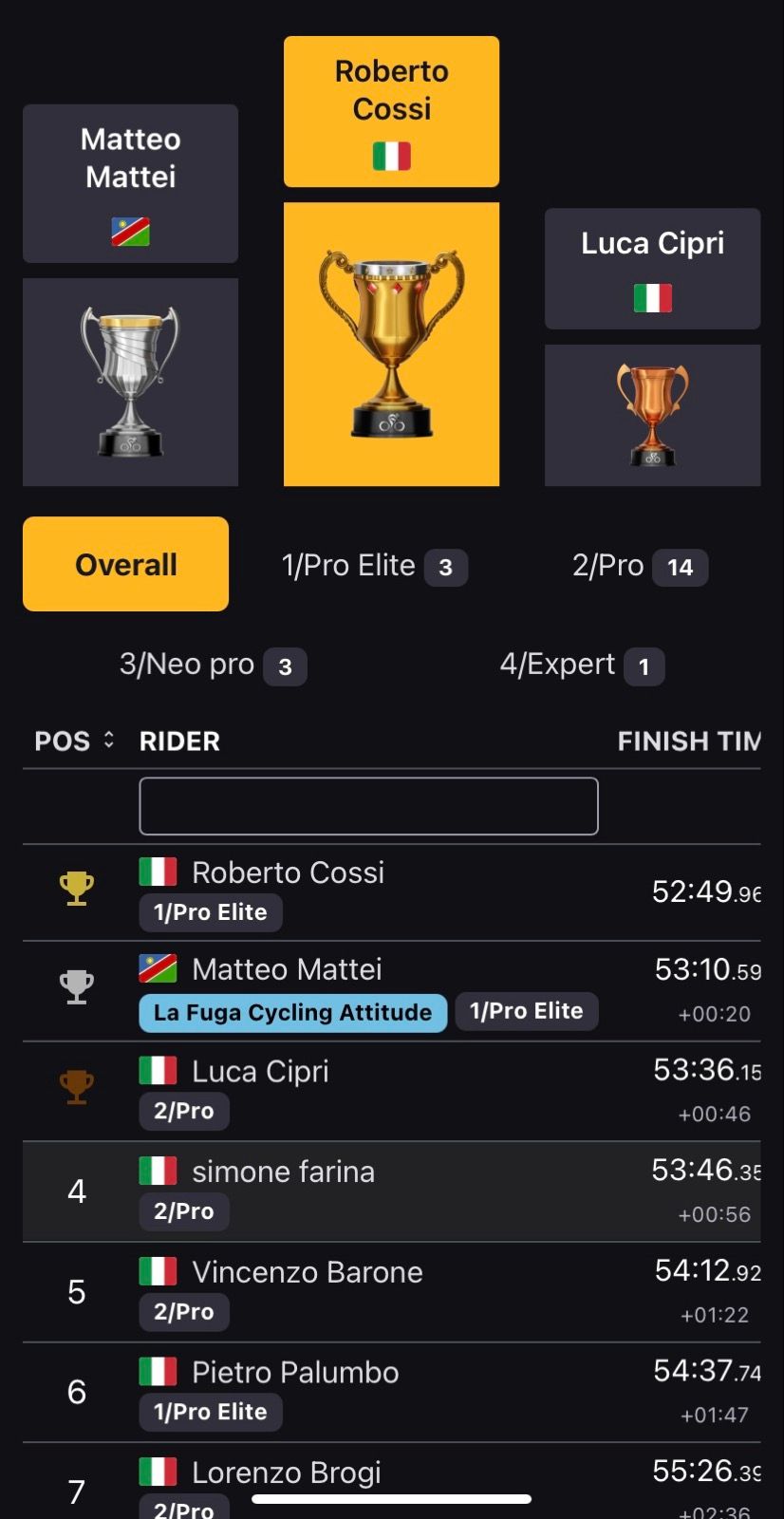Image resolution: width=784 pixels, height=1519 pixels.
Task: Show the 2/Pro category results
Action: coord(639,566)
